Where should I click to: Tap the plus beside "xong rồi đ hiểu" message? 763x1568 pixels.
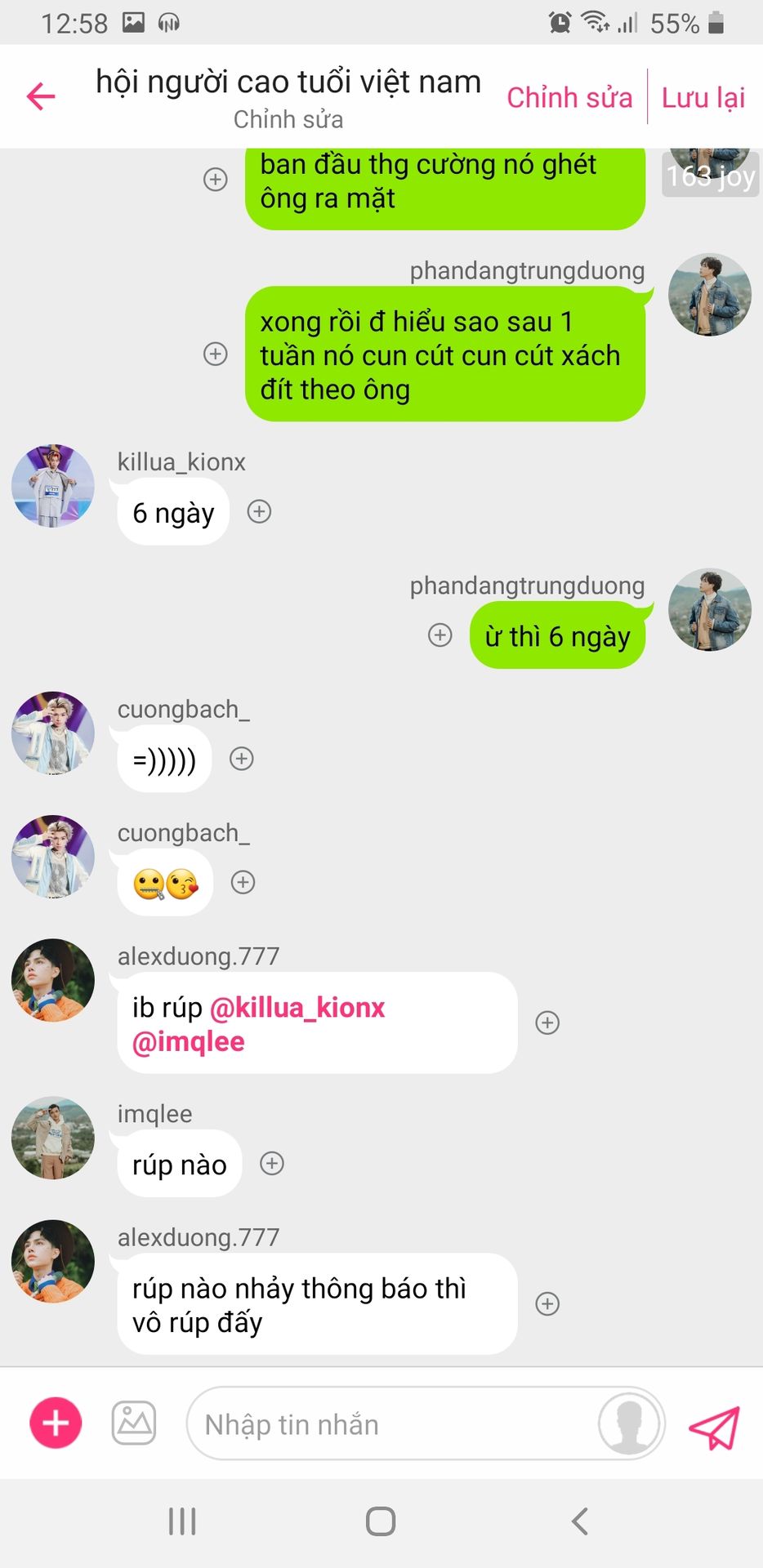point(216,354)
